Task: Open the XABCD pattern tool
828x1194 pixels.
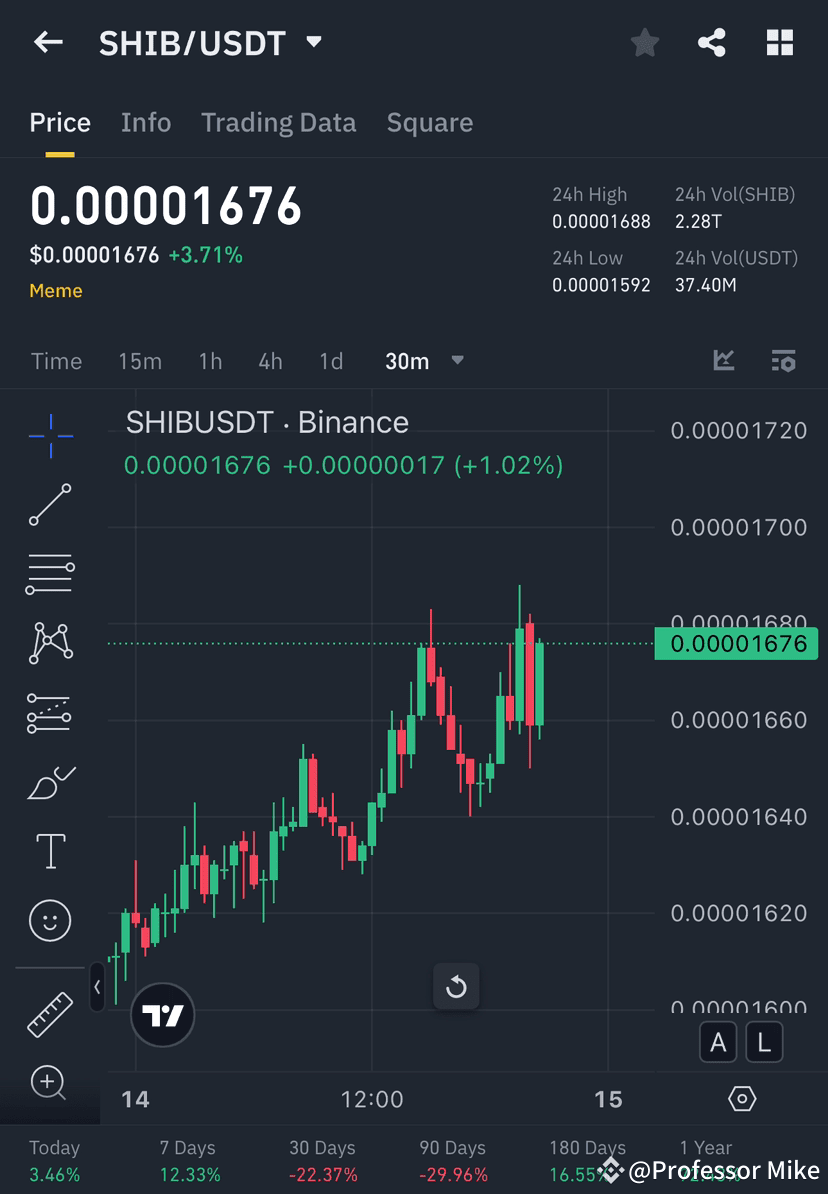Action: pyautogui.click(x=50, y=643)
